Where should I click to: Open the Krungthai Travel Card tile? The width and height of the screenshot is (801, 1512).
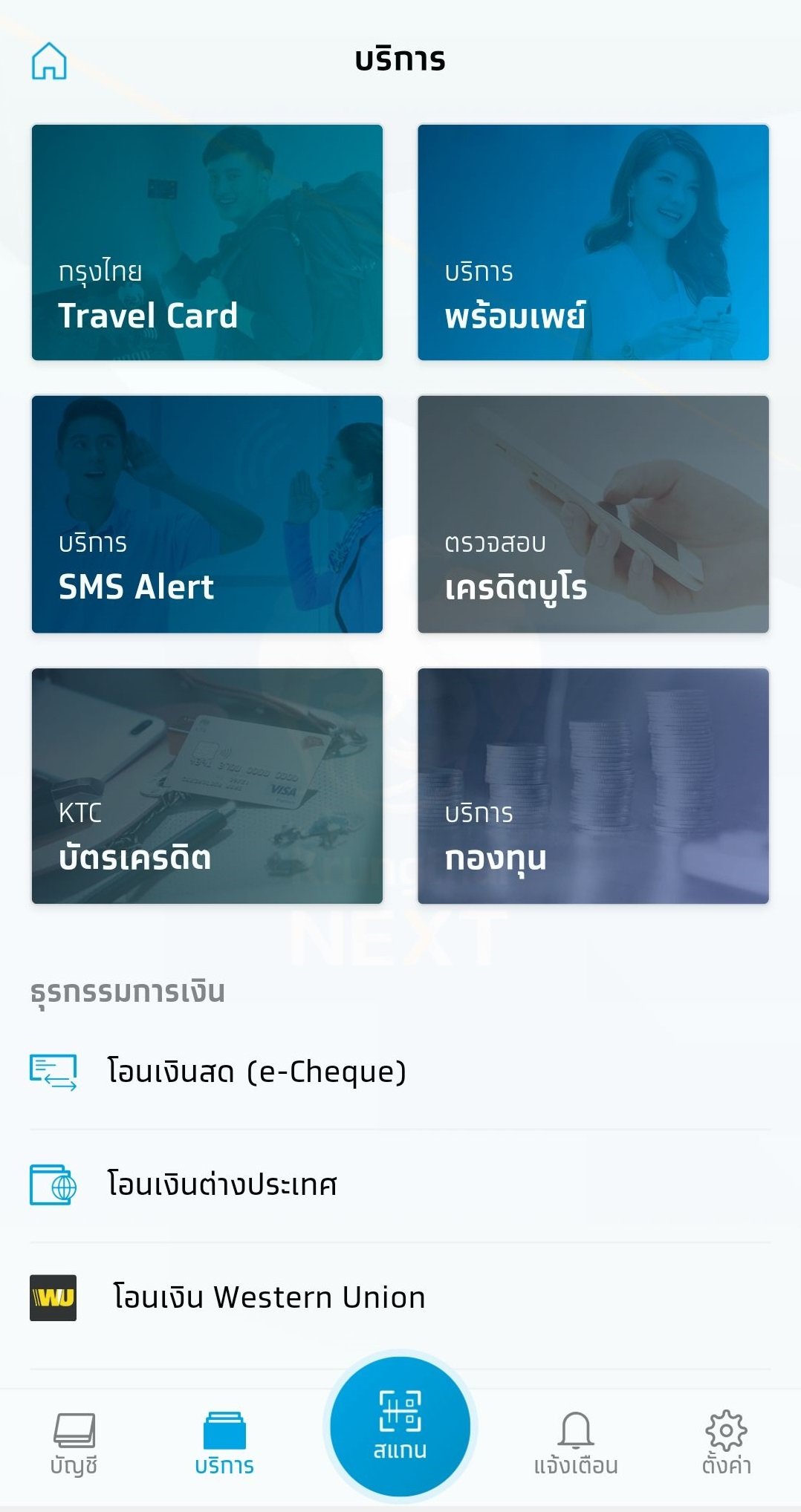pos(207,242)
